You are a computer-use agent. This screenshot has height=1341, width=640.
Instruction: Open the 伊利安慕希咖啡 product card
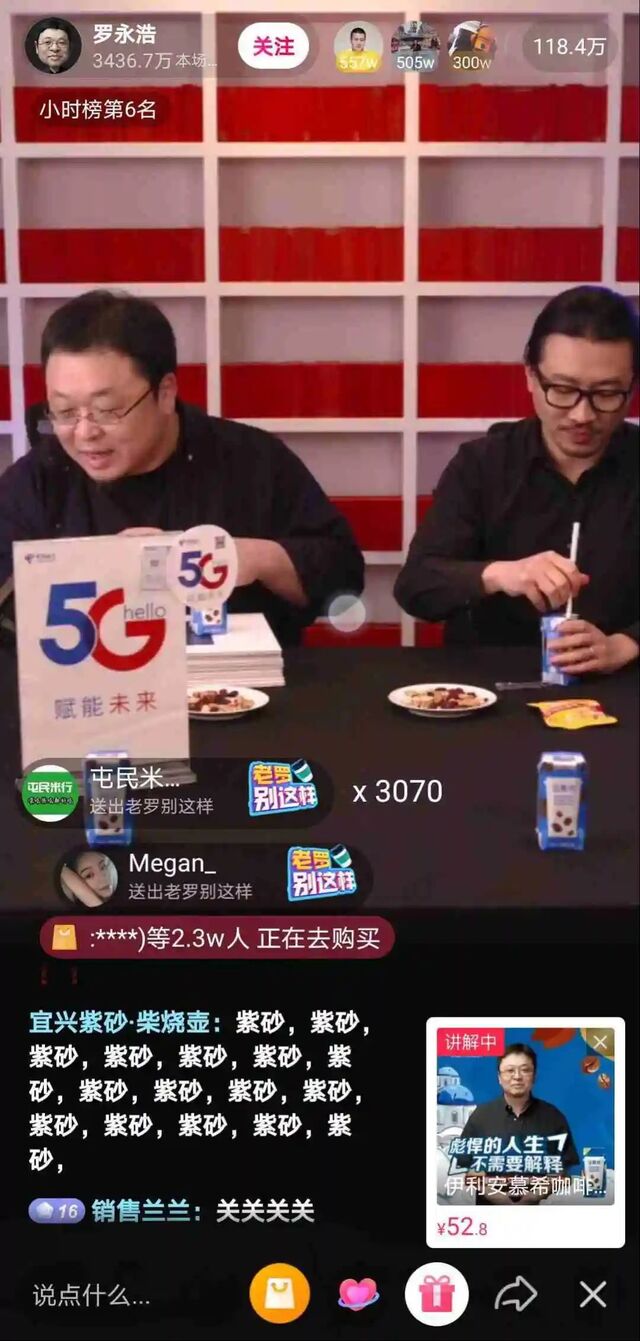525,1130
